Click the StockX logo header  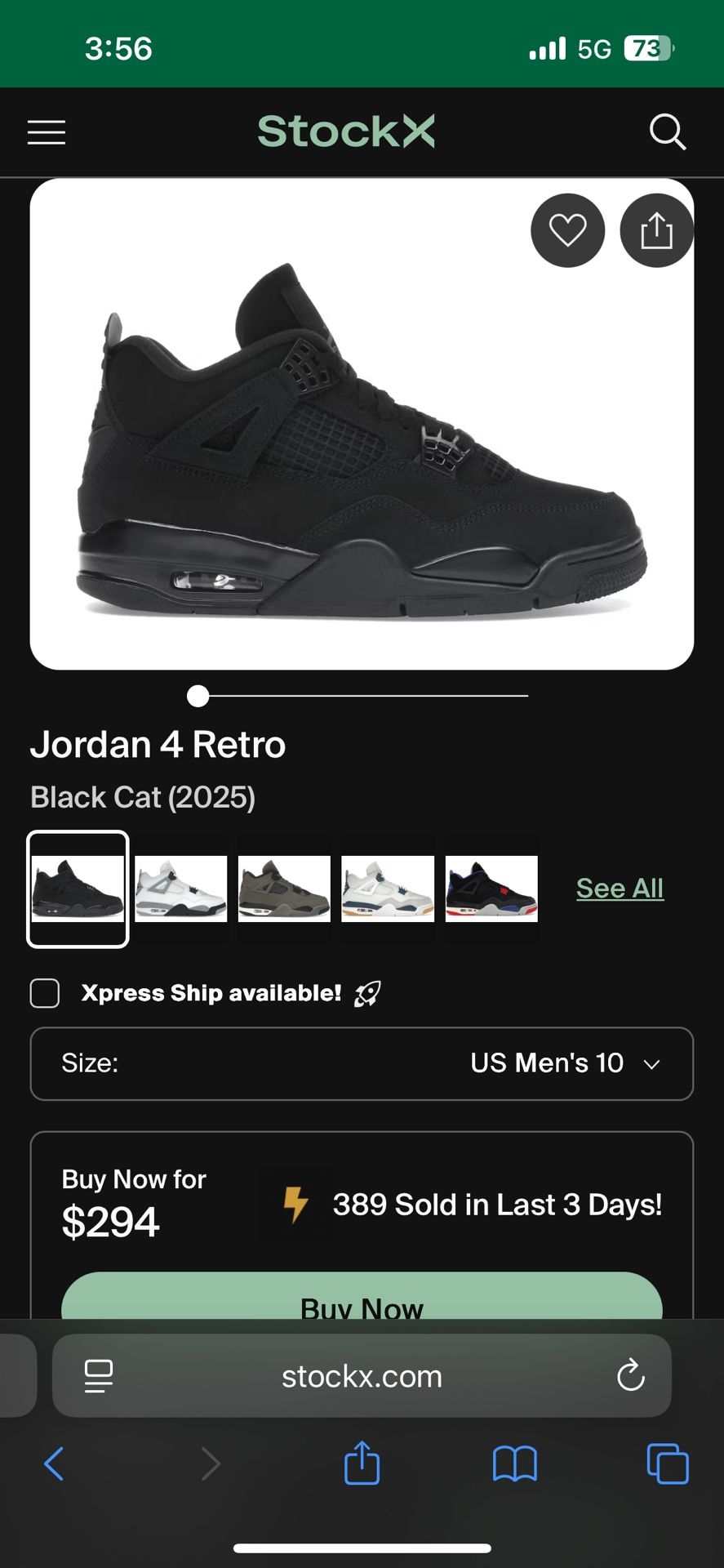(x=346, y=131)
